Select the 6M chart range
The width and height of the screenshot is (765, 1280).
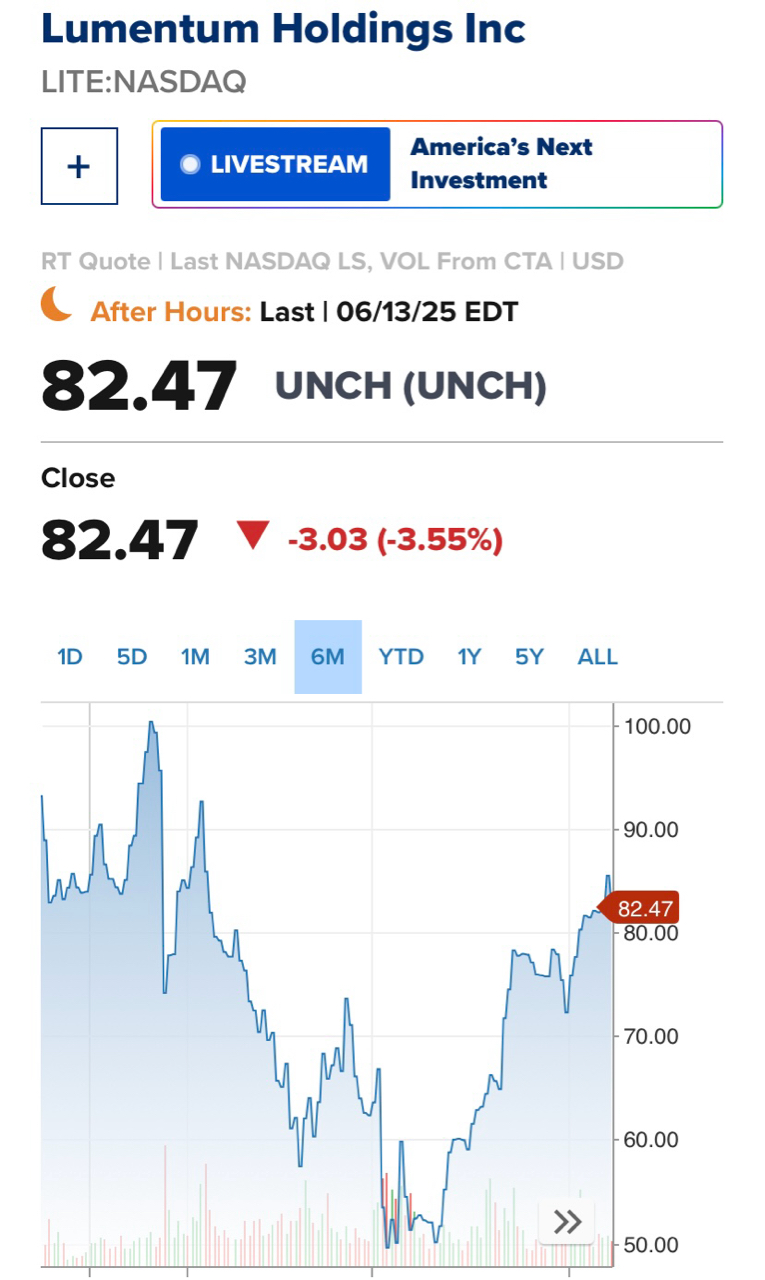328,657
